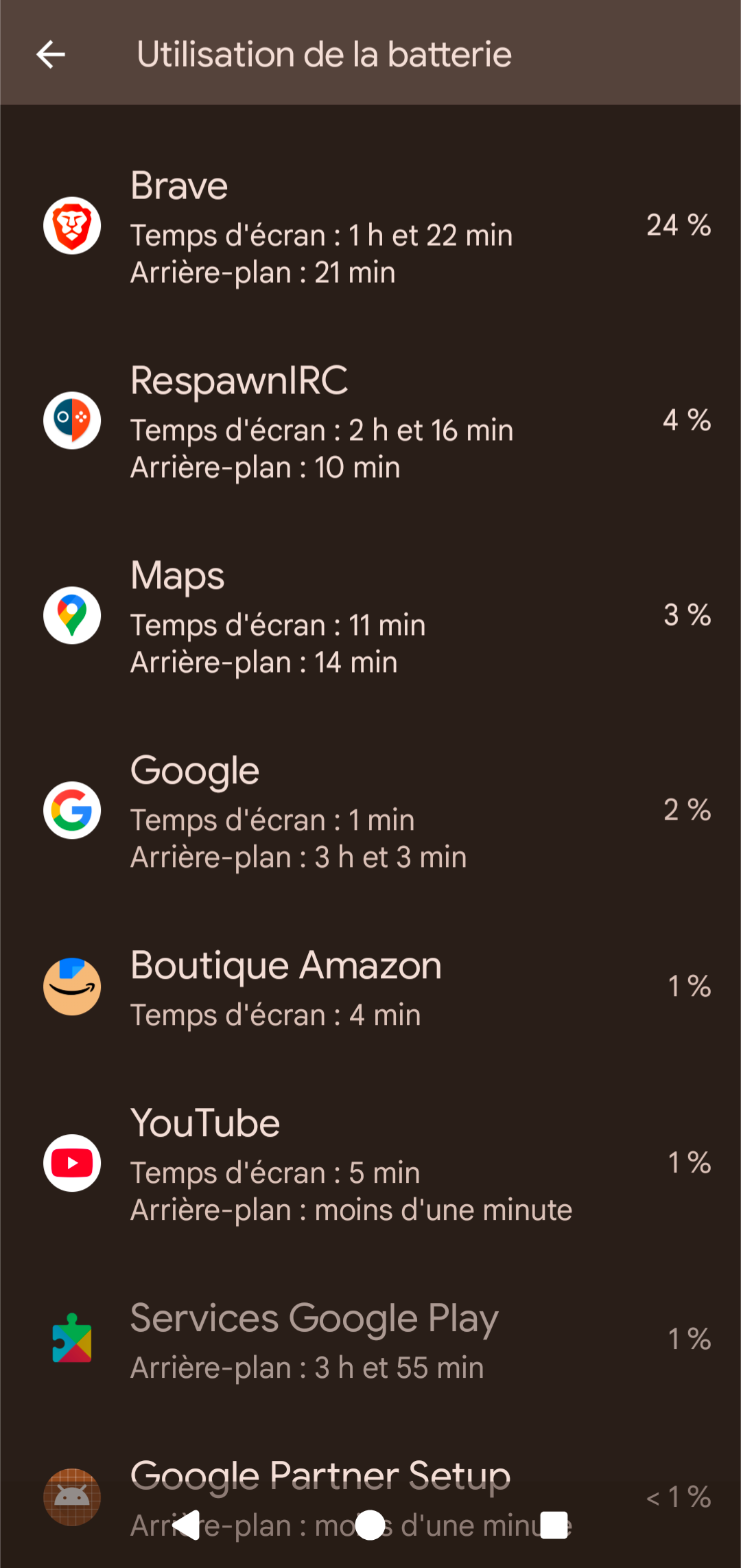The height and width of the screenshot is (1568, 741).
Task: Show recent apps with the square button
Action: (x=554, y=1525)
